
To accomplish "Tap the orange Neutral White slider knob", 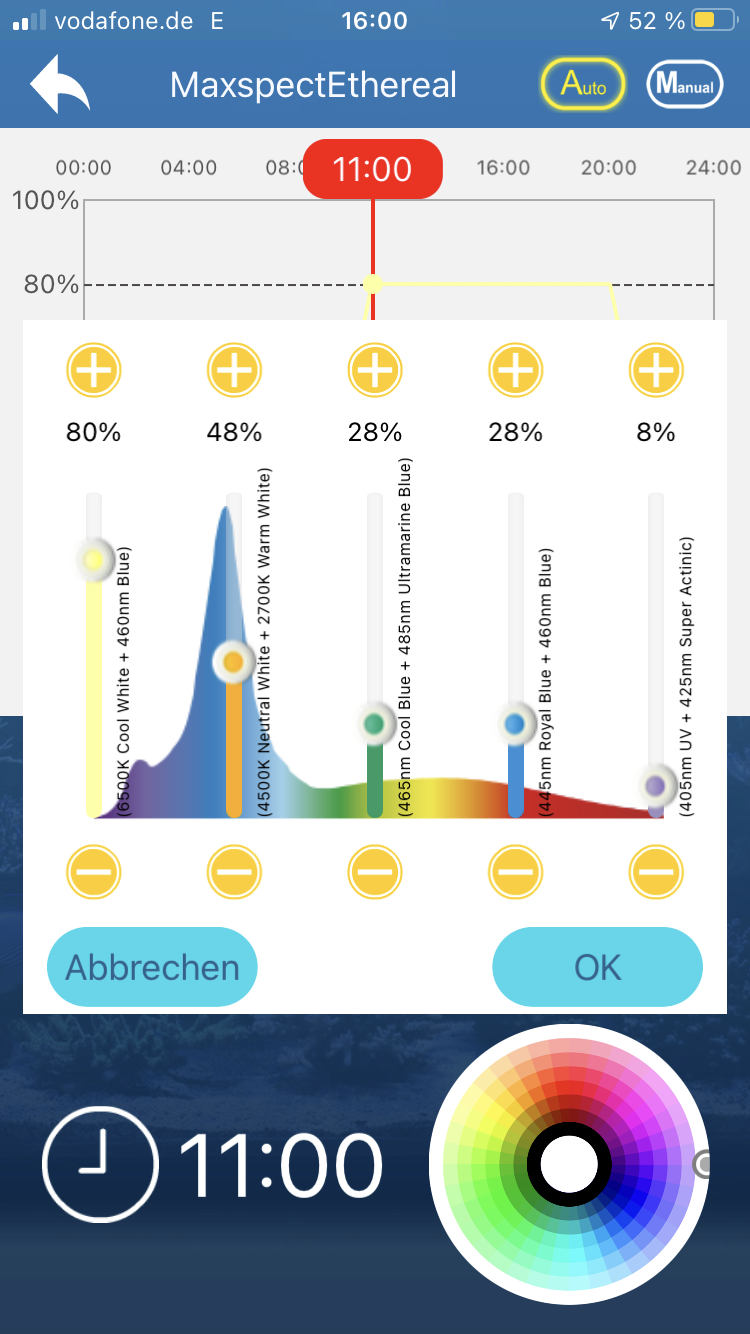I will (234, 662).
